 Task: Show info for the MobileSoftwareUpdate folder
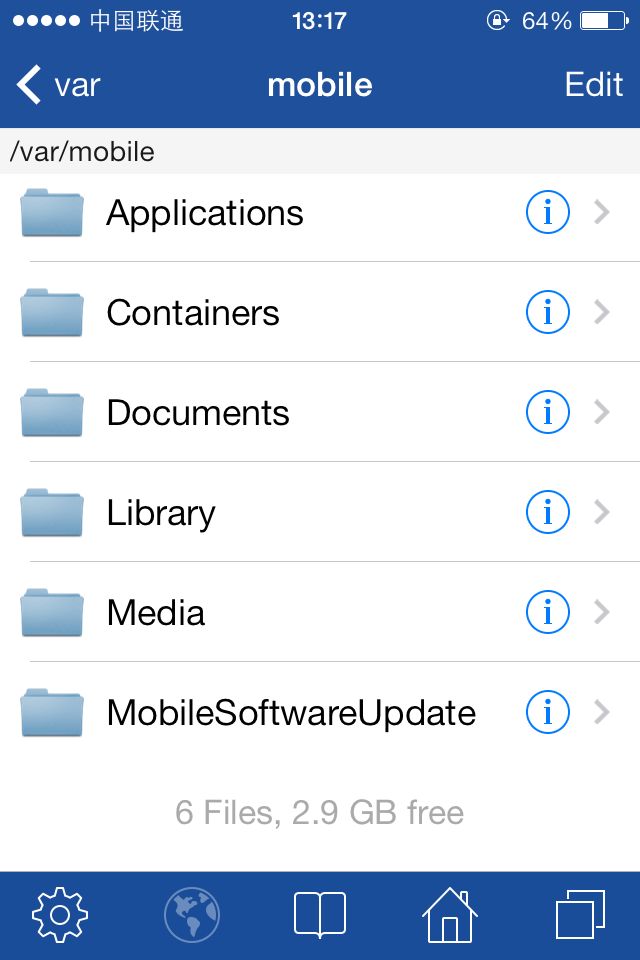[x=547, y=712]
